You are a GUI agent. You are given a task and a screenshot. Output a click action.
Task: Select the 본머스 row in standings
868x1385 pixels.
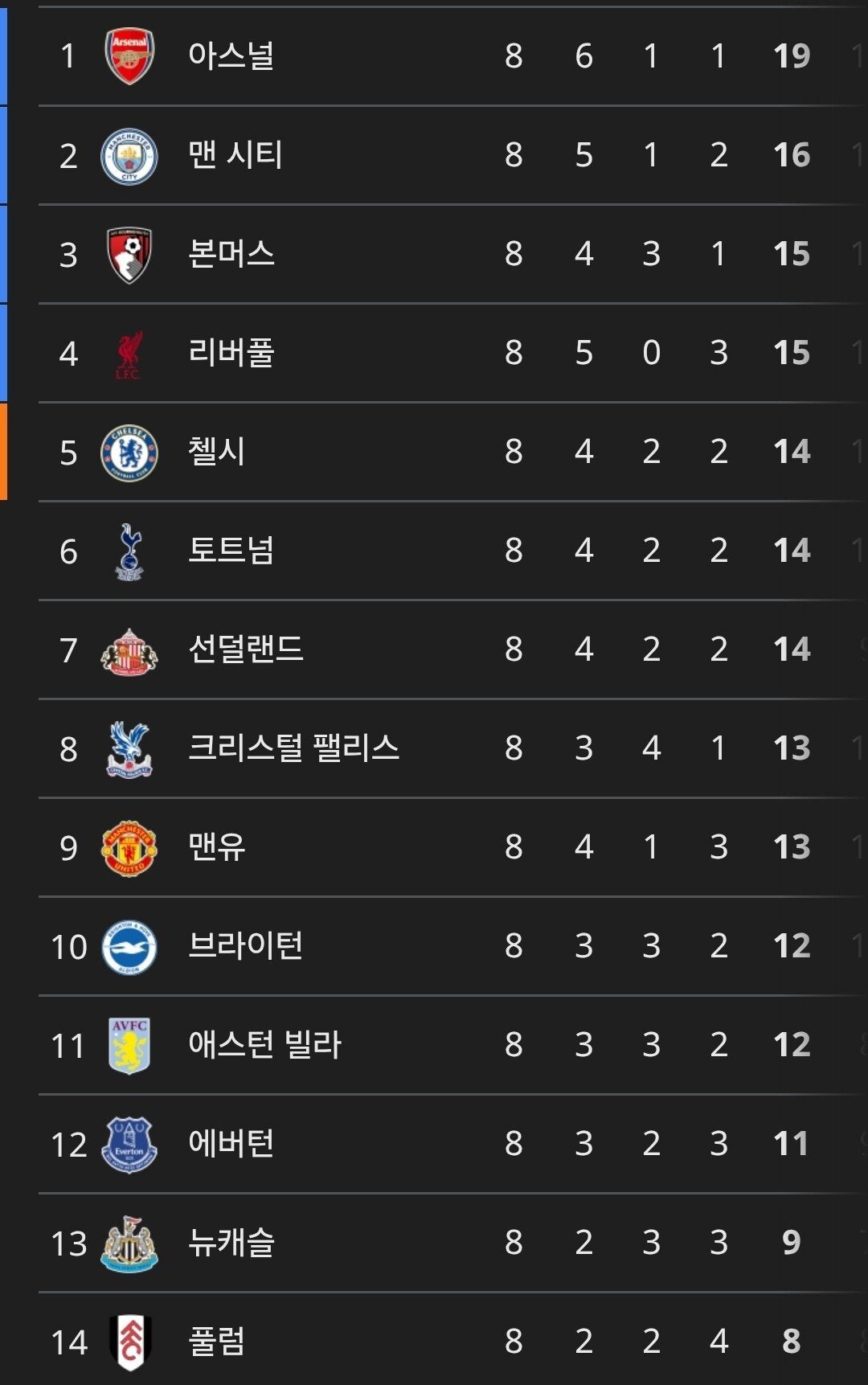tap(231, 254)
